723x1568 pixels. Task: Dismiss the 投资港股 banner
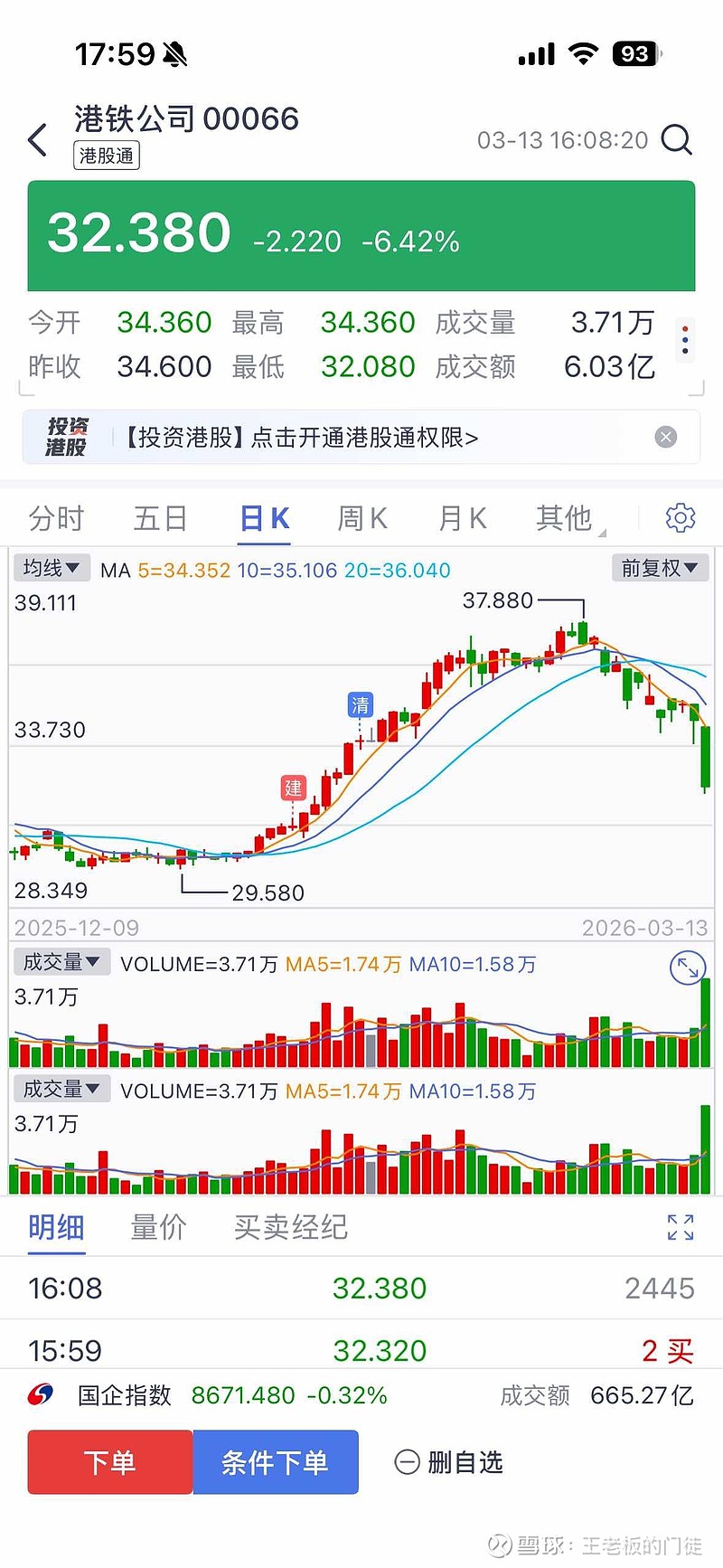tap(666, 438)
